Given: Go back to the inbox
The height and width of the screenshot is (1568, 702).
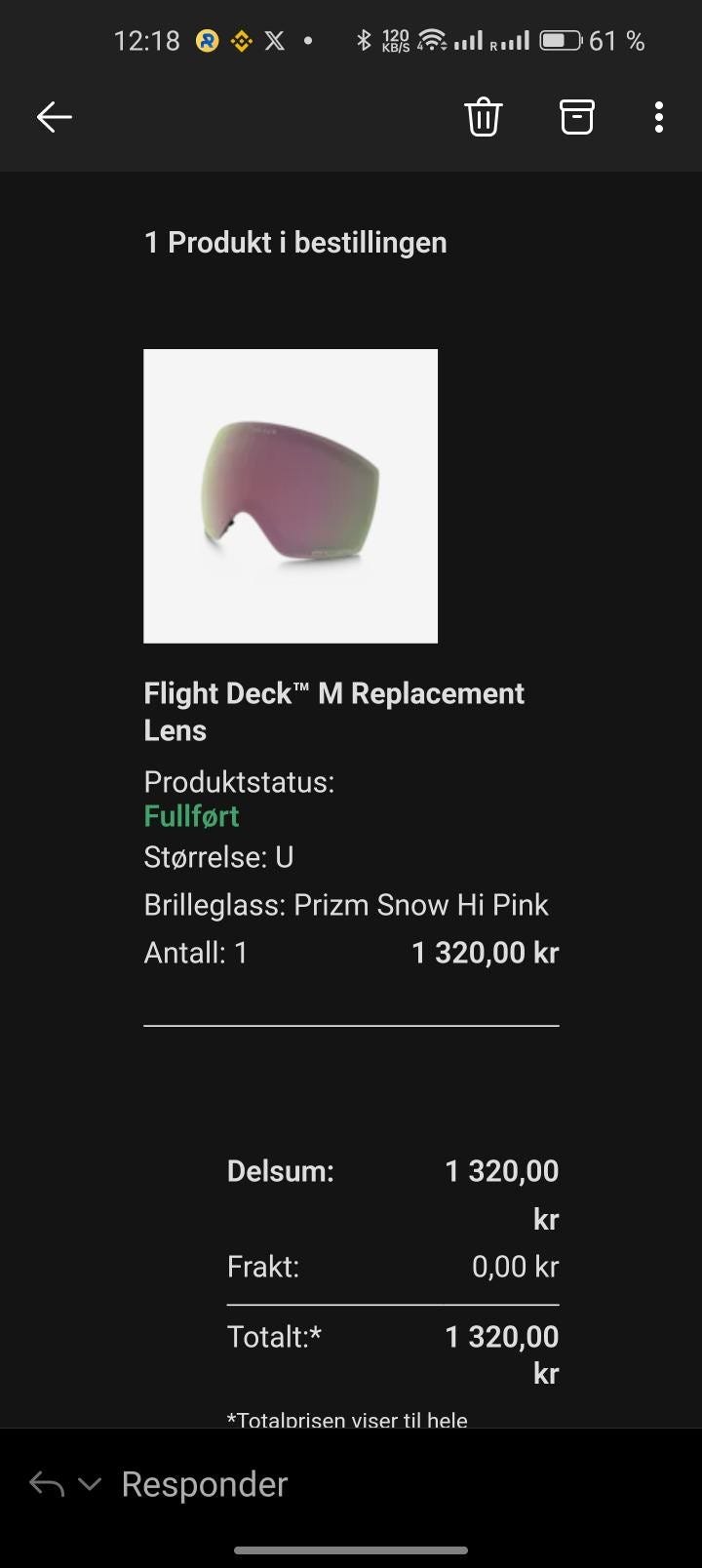Looking at the screenshot, I should [x=55, y=117].
